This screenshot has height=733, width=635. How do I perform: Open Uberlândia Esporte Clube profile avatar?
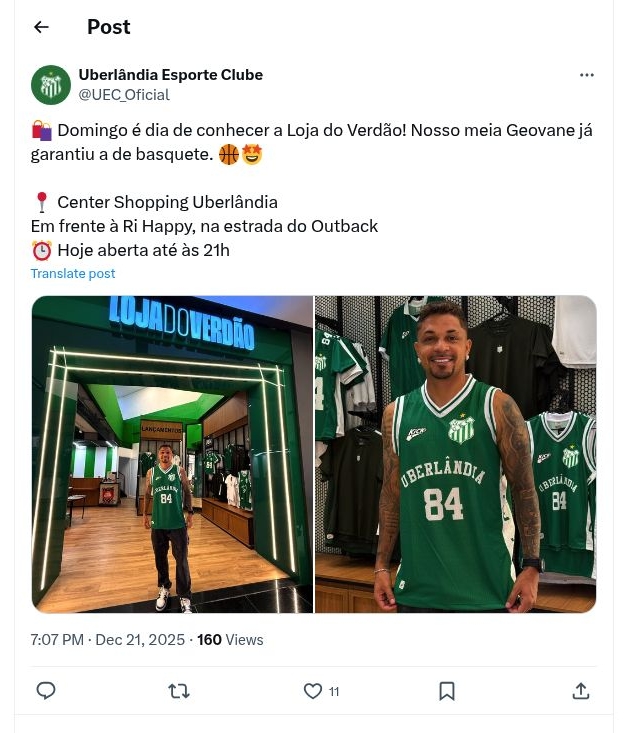[51, 85]
